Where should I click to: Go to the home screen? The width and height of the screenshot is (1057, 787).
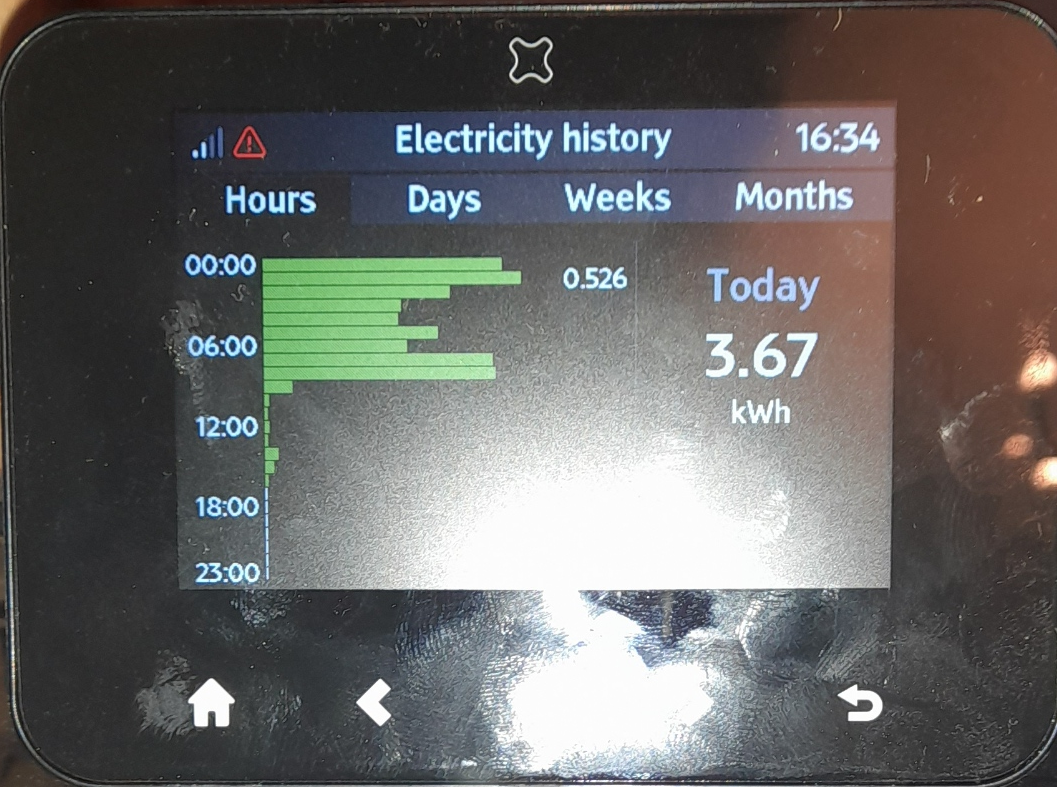[x=212, y=702]
